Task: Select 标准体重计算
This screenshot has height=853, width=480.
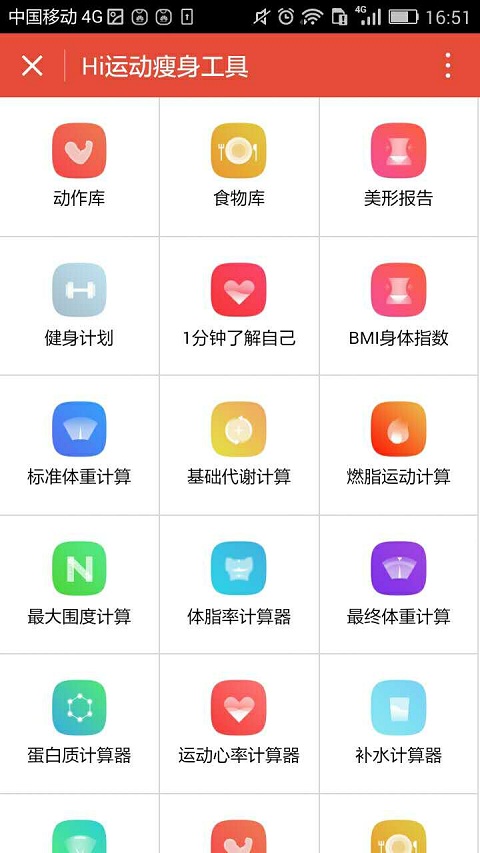Action: pos(79,446)
